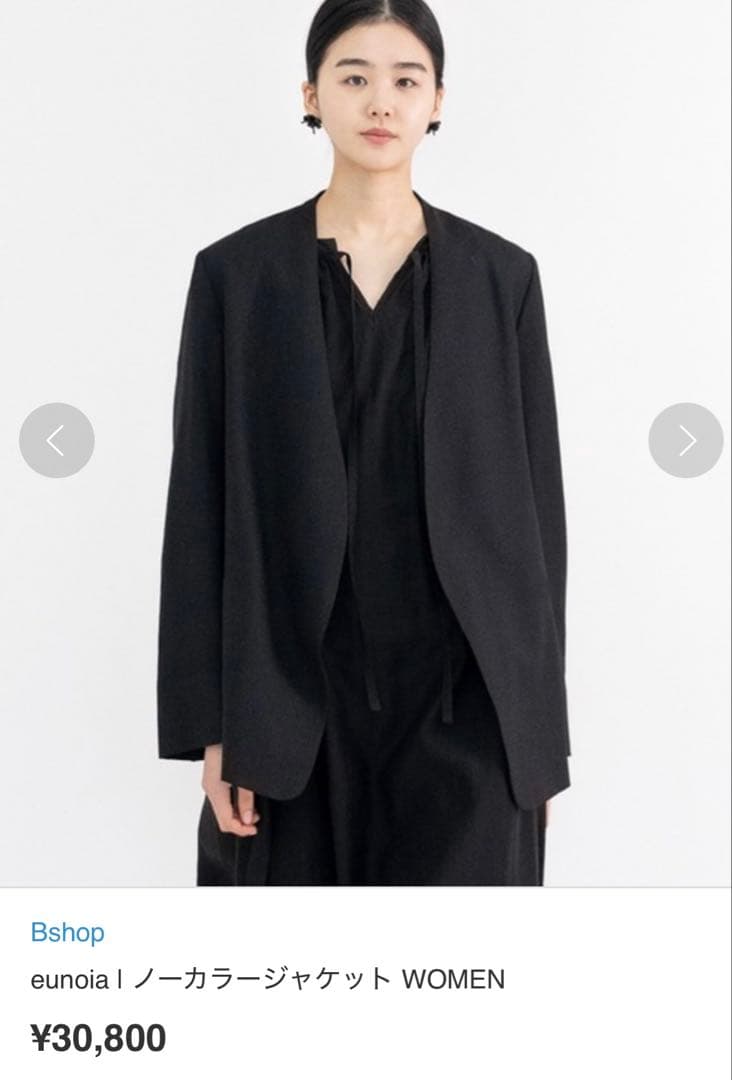
Task: Open the Bshop store link
Action: [x=67, y=933]
